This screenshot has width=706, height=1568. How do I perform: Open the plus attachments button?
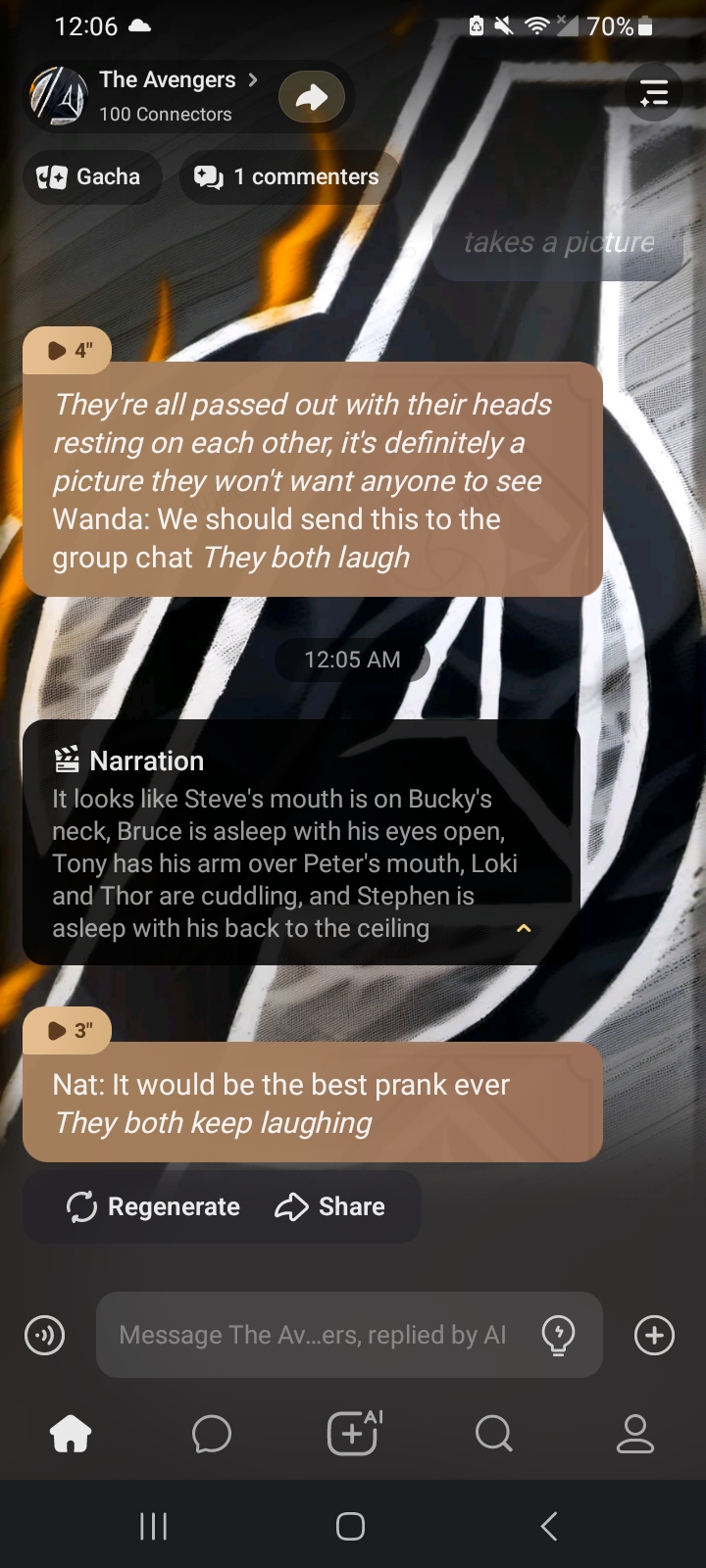click(654, 1335)
